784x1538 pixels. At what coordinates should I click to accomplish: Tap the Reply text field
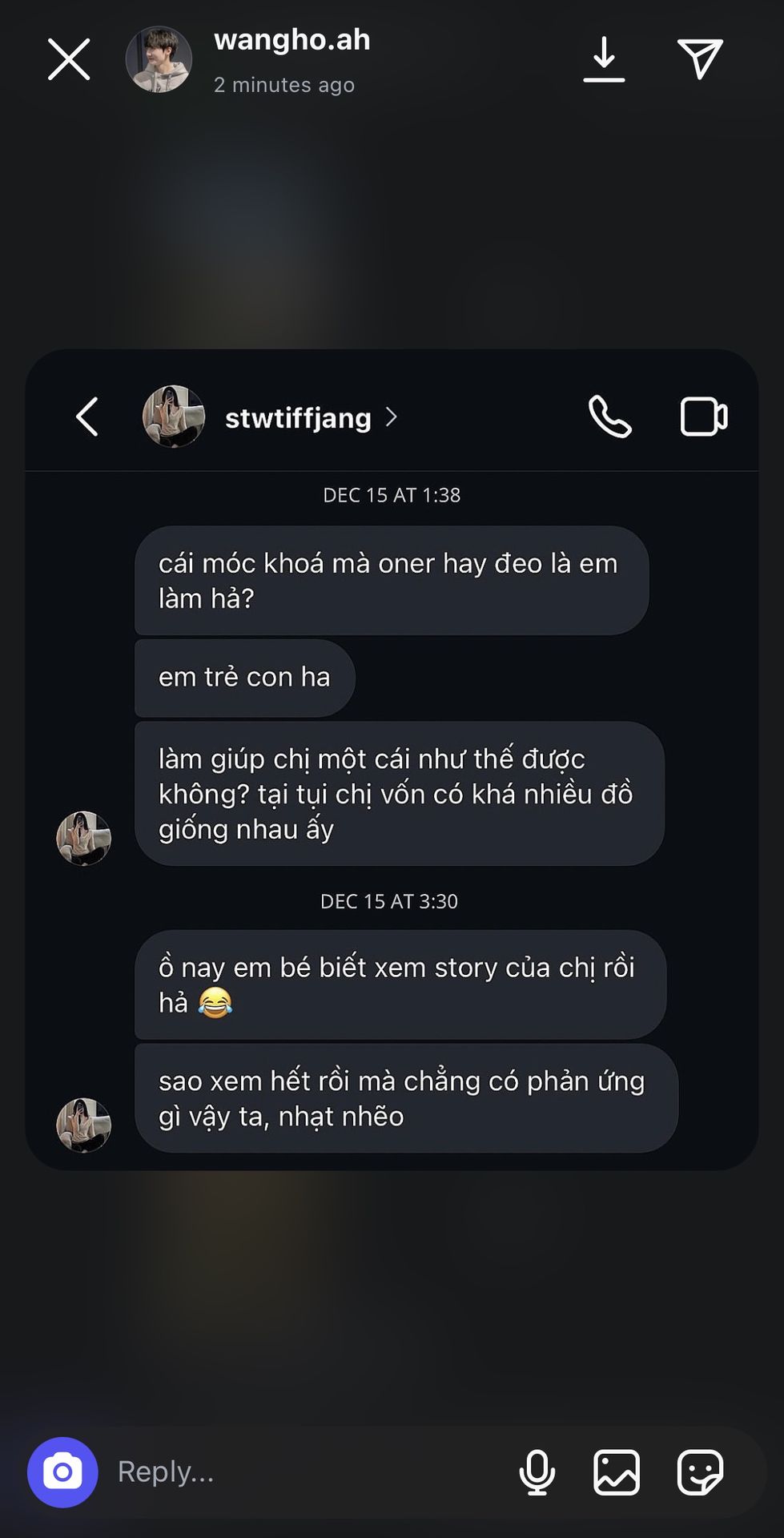pyautogui.click(x=304, y=1472)
